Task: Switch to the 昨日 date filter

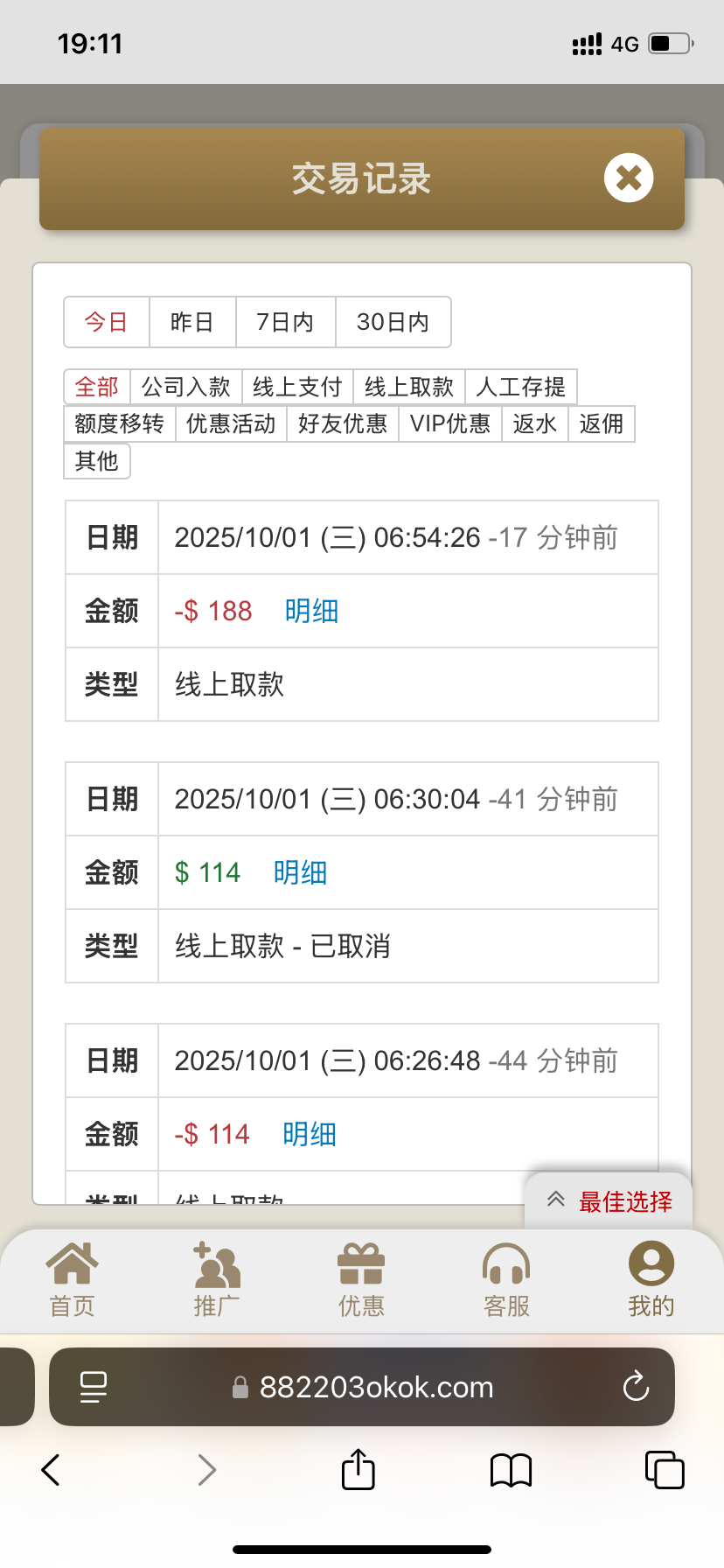Action: pyautogui.click(x=192, y=322)
